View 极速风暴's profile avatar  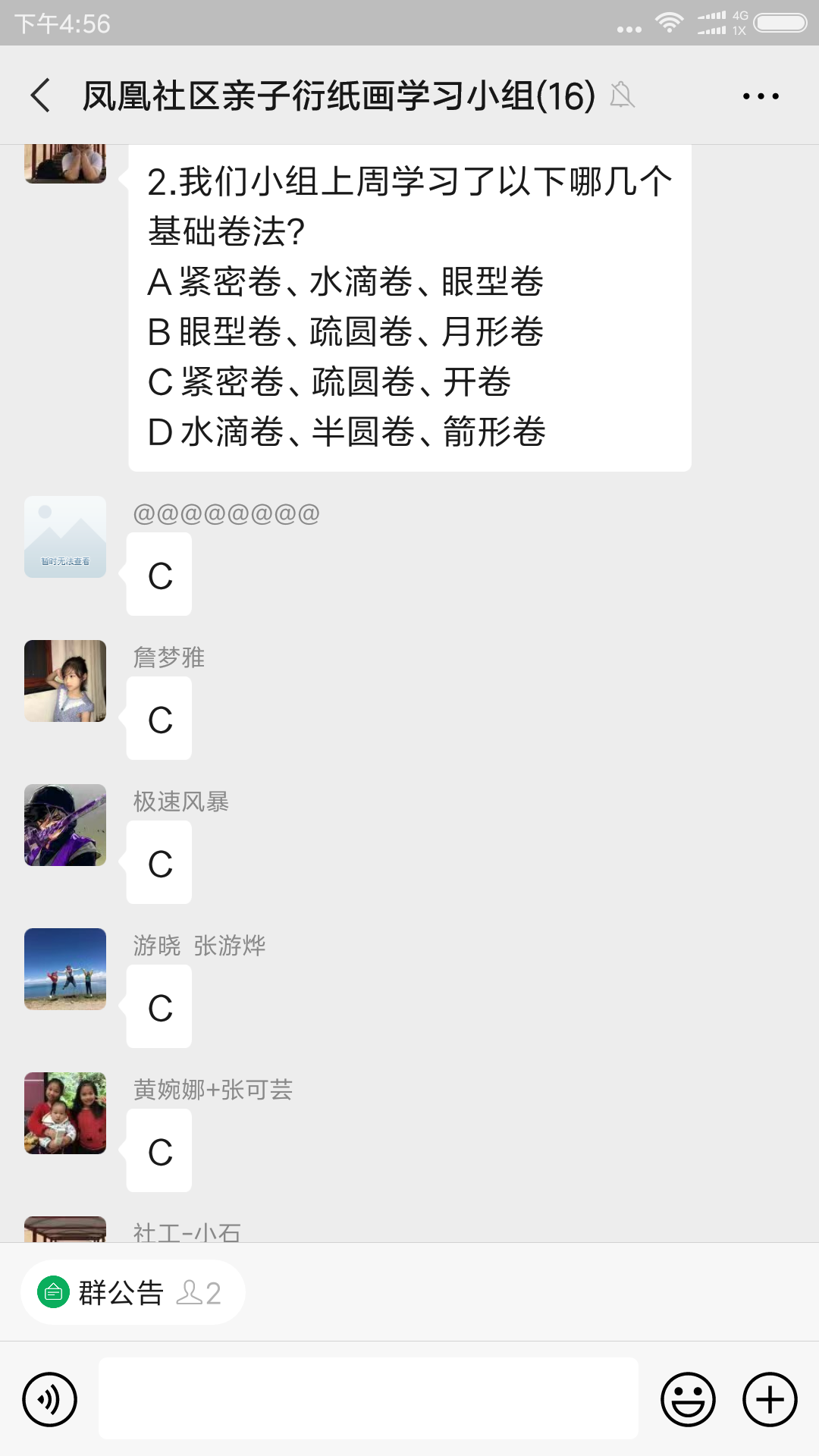pyautogui.click(x=65, y=825)
